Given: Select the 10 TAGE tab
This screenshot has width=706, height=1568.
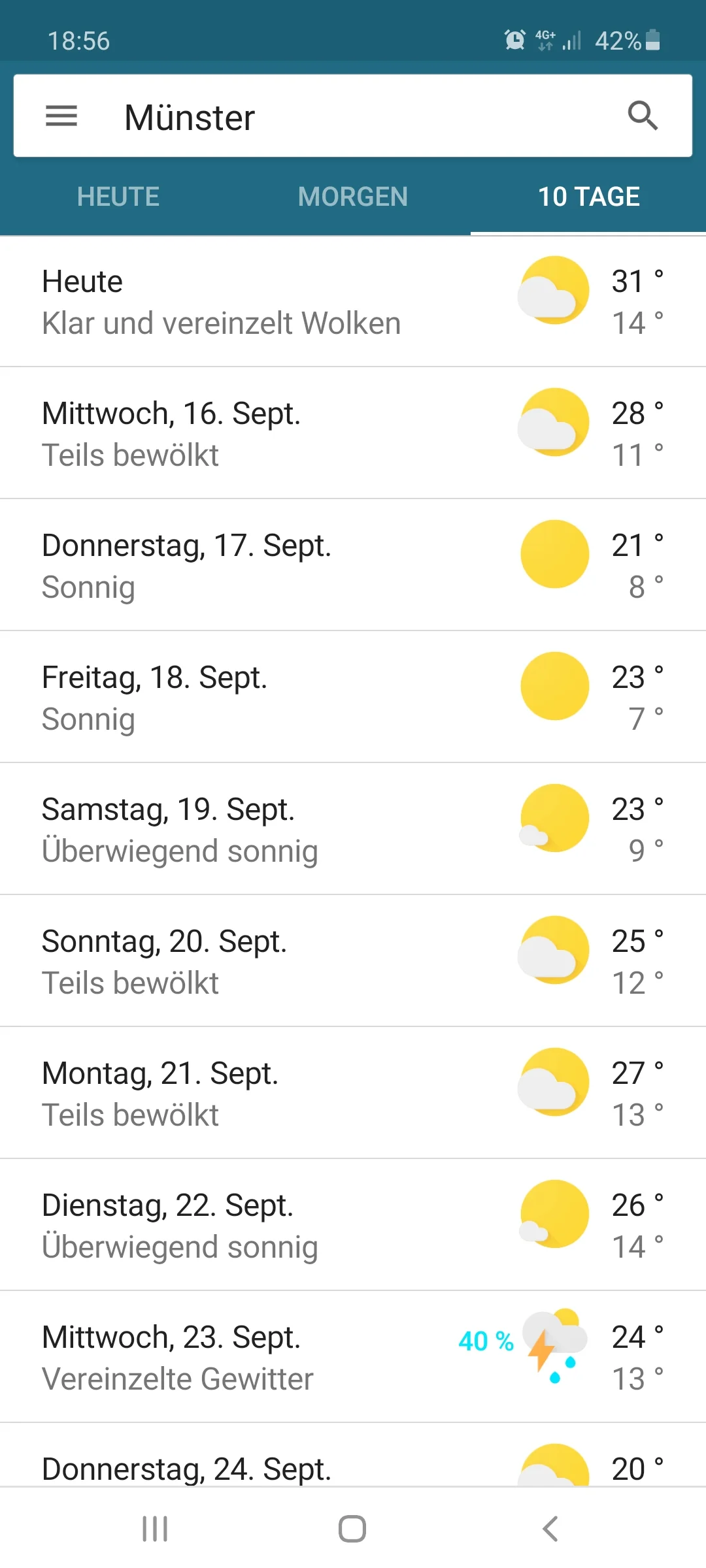Looking at the screenshot, I should [x=588, y=196].
